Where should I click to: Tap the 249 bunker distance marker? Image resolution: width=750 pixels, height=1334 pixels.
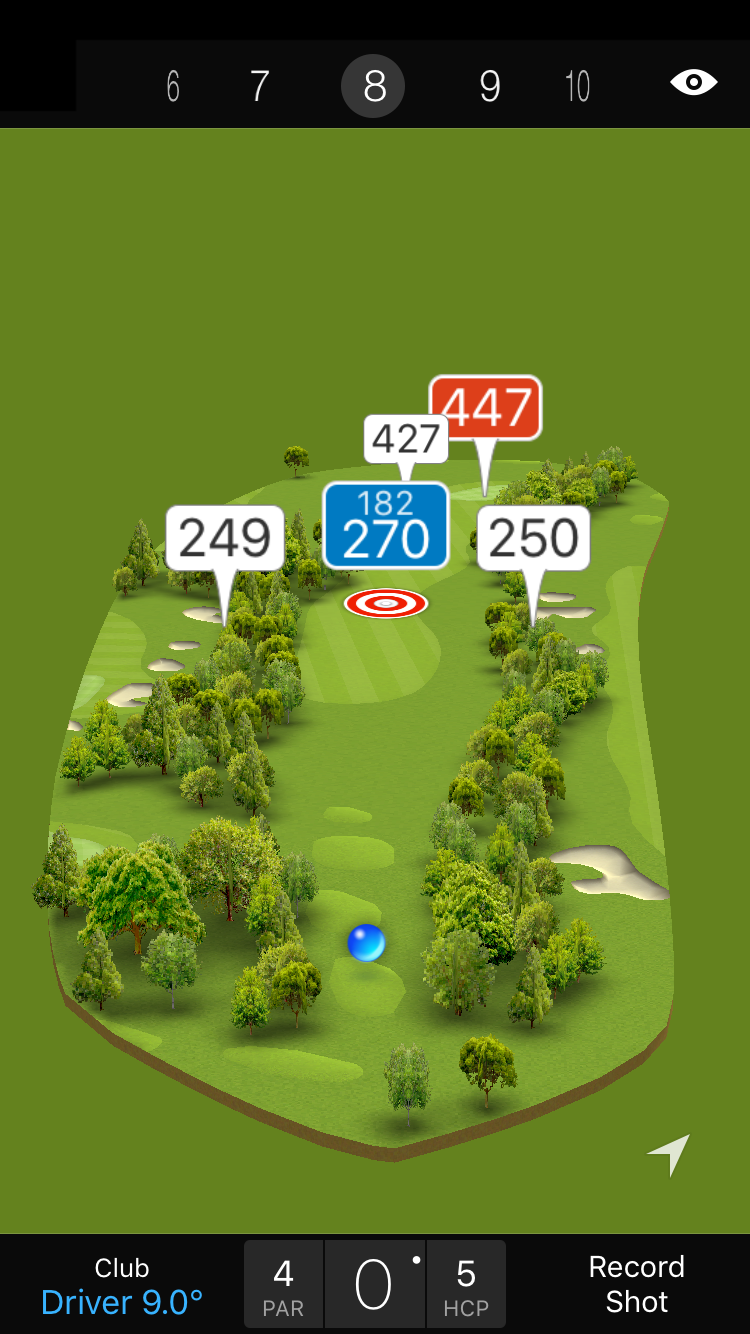225,538
